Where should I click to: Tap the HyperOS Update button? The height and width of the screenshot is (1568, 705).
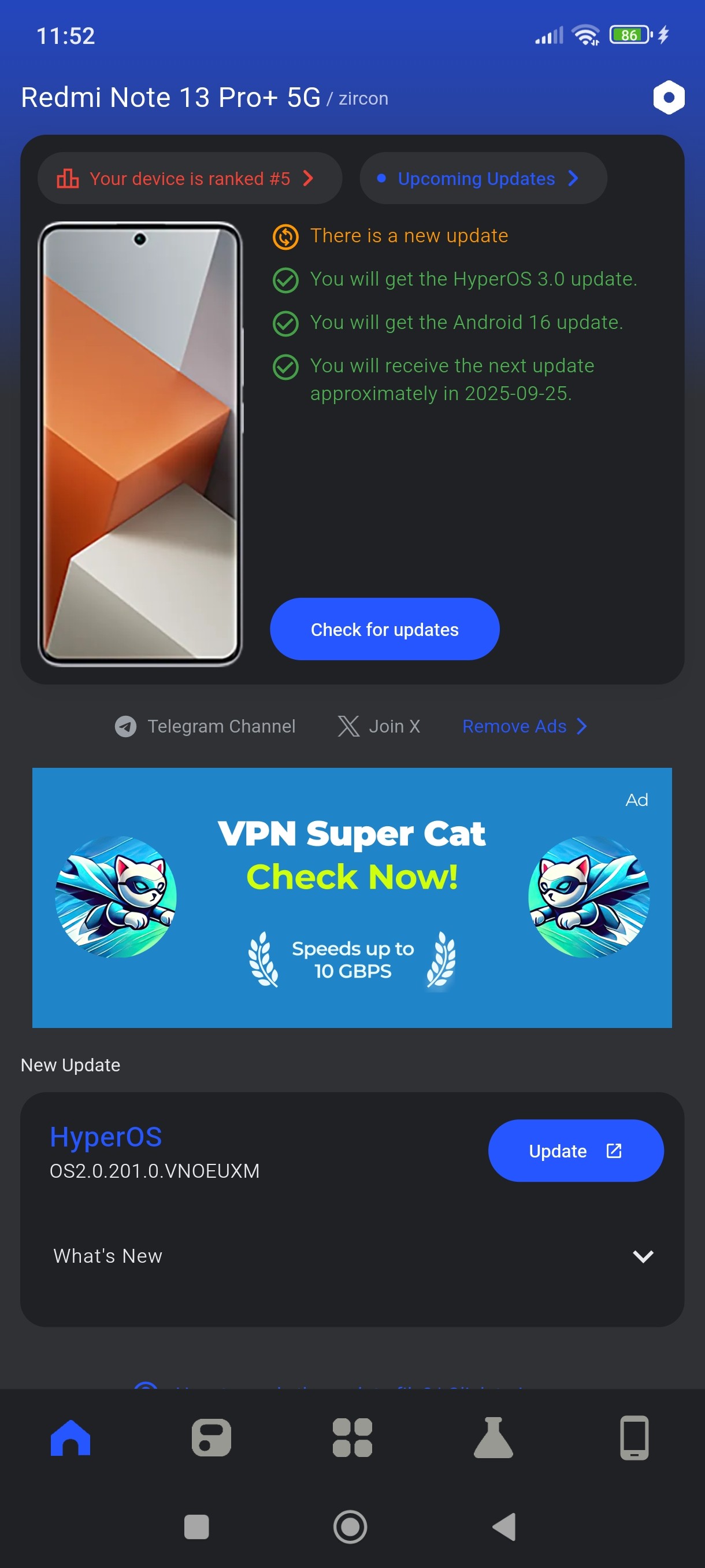pos(575,1151)
